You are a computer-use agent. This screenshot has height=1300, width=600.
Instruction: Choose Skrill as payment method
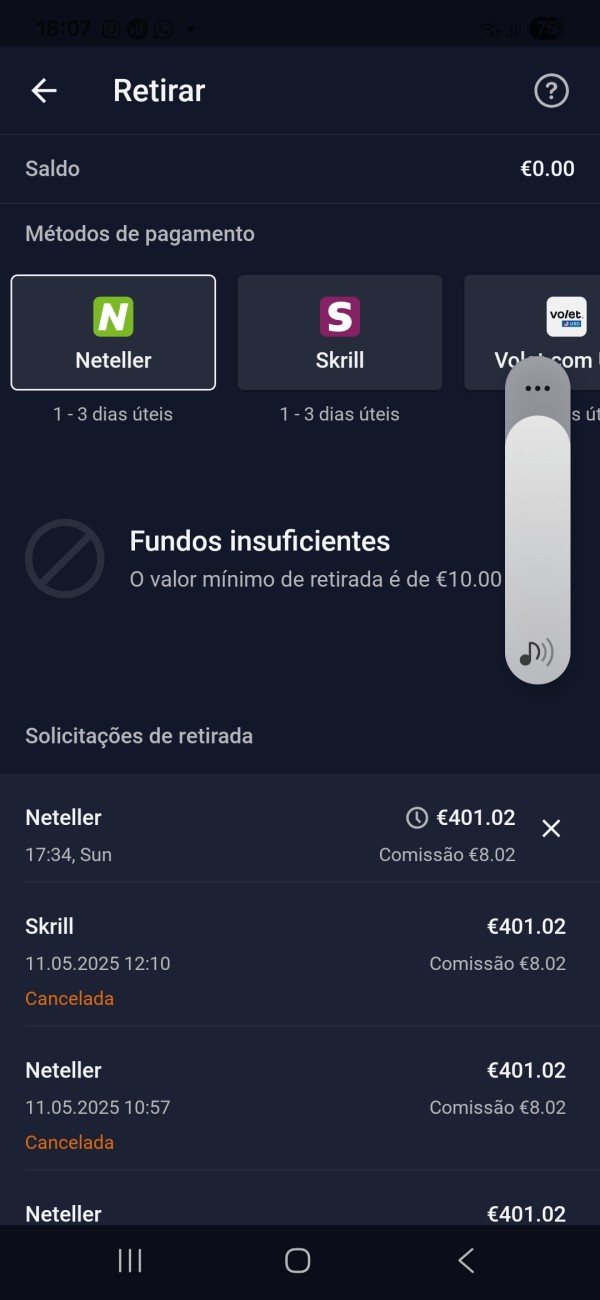point(340,332)
